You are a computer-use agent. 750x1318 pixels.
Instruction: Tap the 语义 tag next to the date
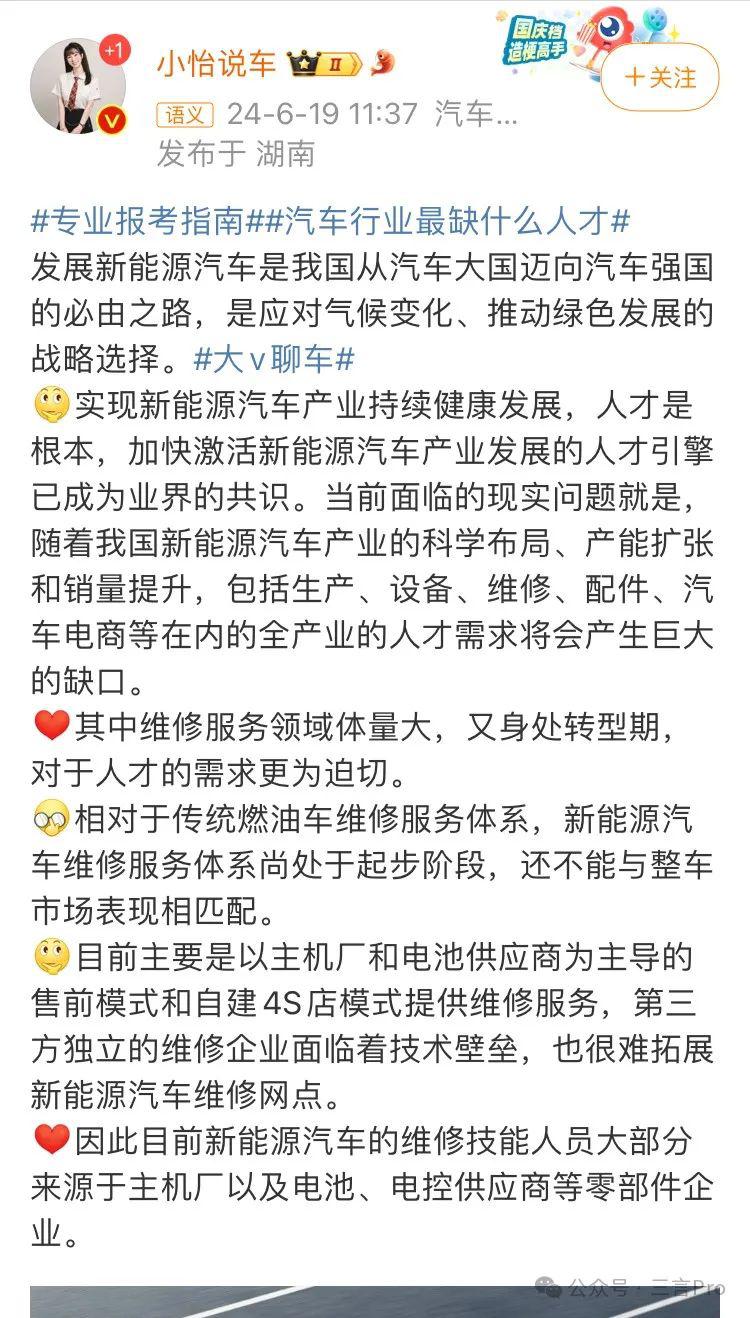coord(185,115)
